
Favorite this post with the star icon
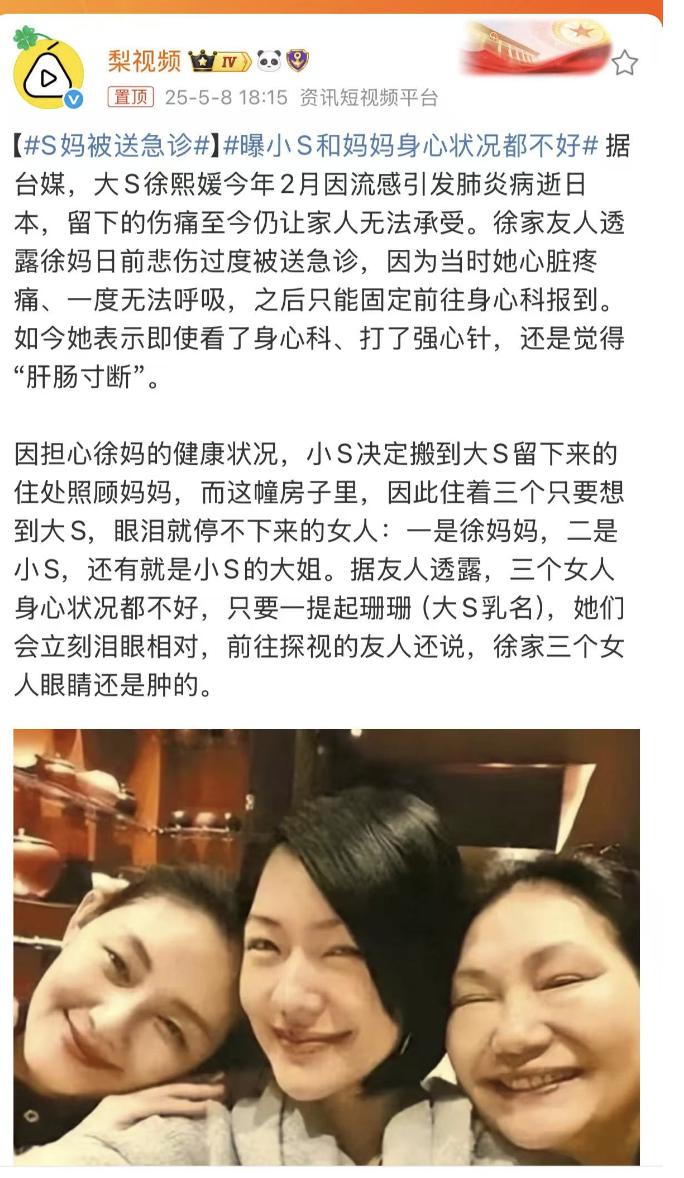(625, 63)
